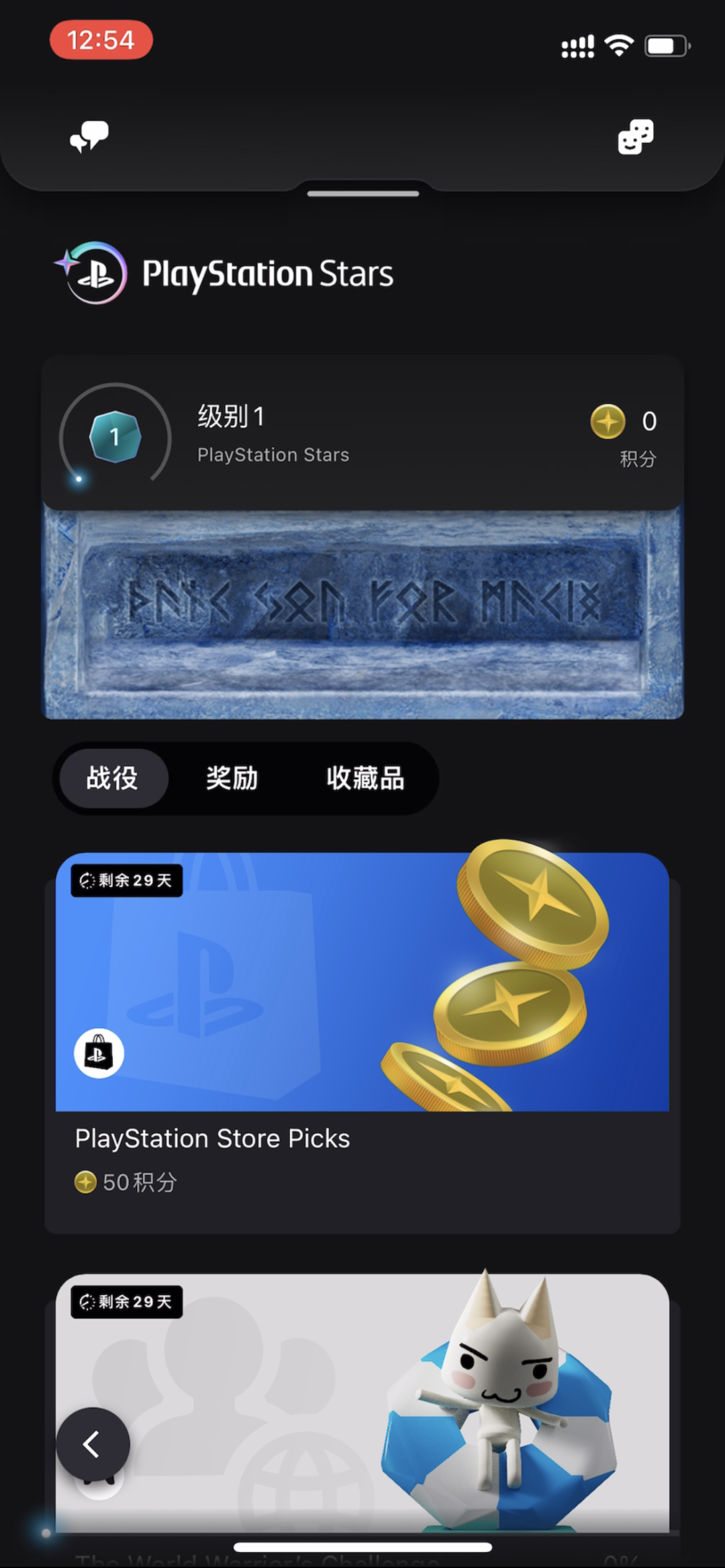Open the 收藏品 tab

pos(365,778)
